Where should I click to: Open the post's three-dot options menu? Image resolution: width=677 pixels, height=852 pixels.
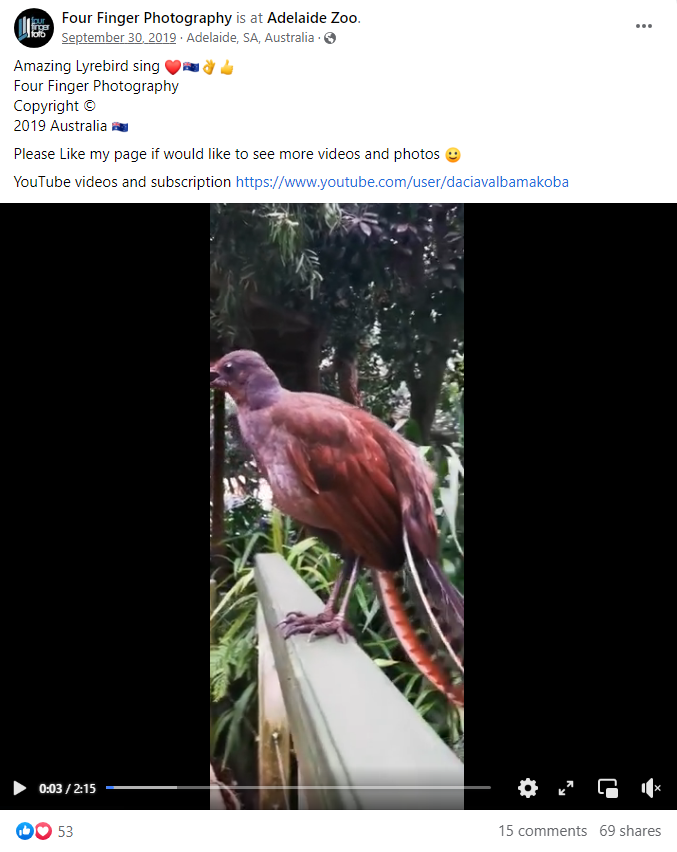644,26
